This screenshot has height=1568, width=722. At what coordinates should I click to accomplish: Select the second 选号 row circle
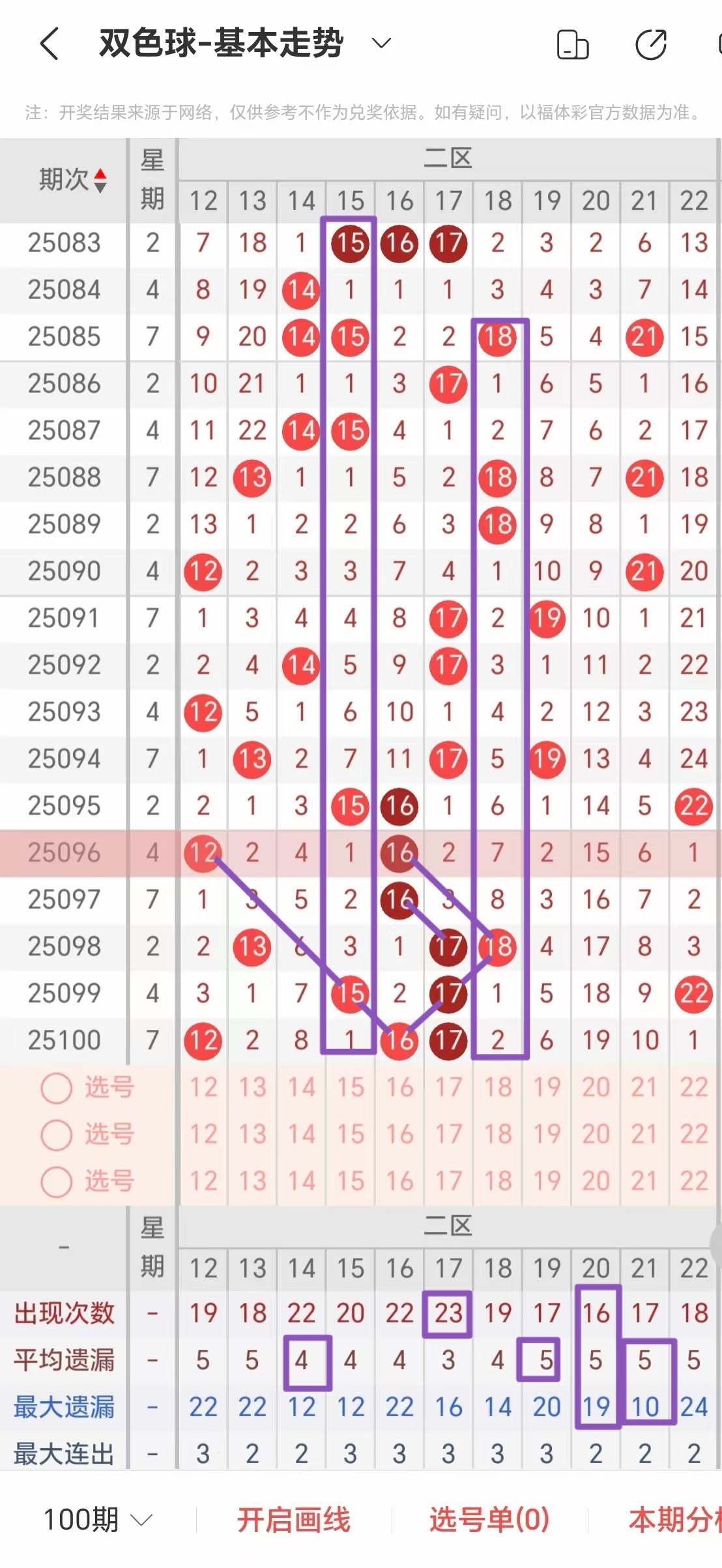pyautogui.click(x=56, y=1133)
